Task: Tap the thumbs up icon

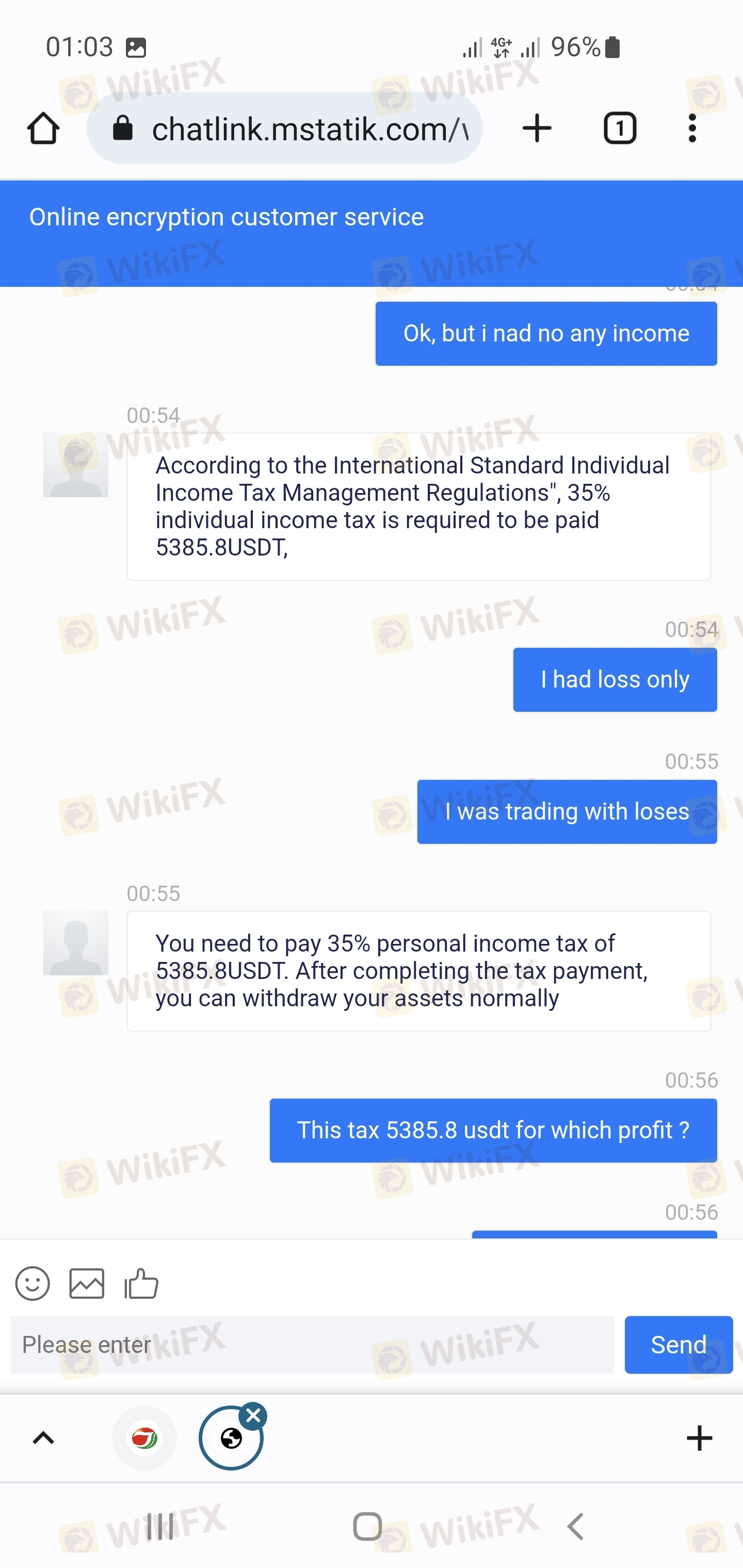Action: coord(141,1284)
